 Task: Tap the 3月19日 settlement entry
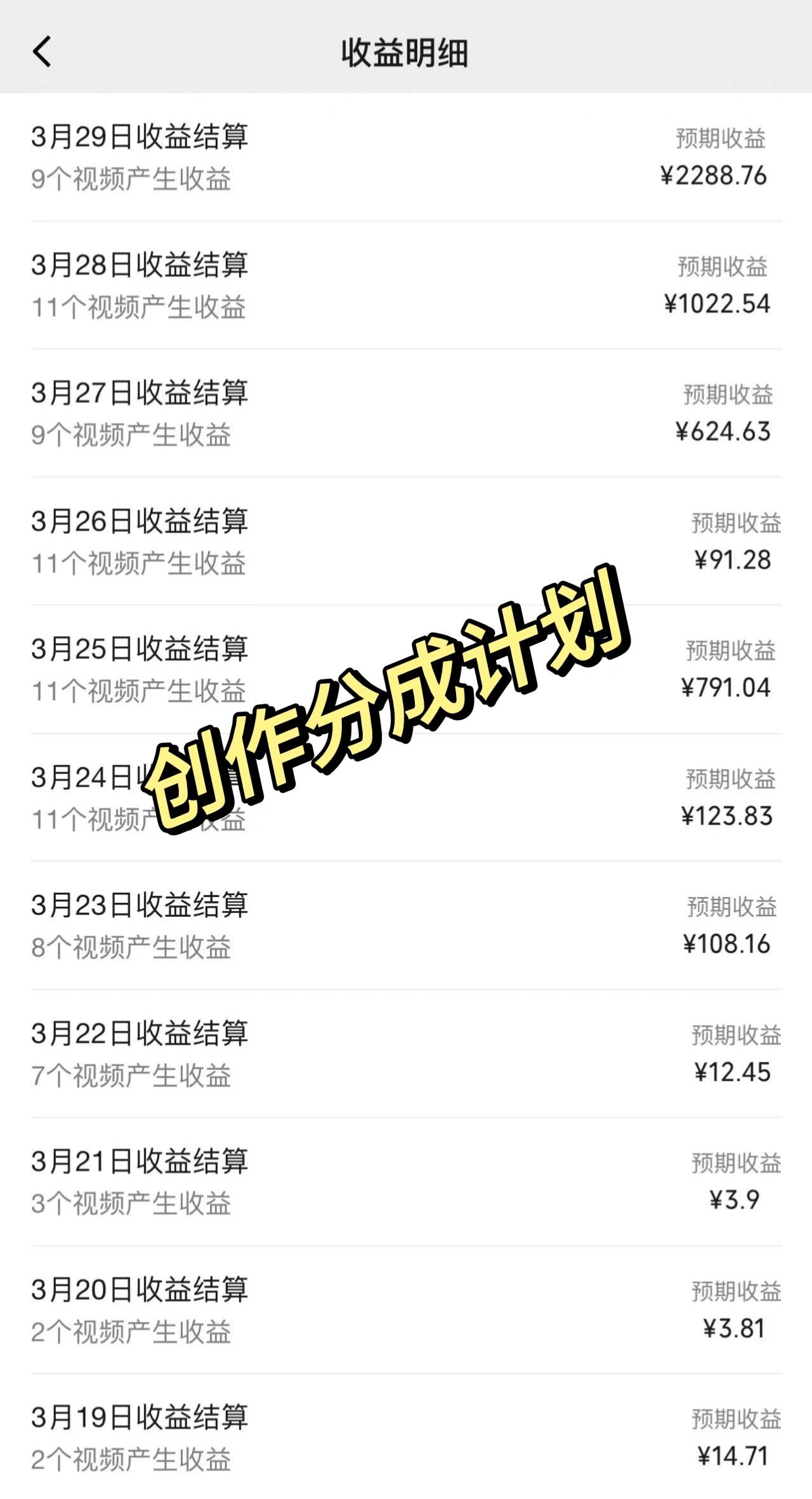[140, 1437]
